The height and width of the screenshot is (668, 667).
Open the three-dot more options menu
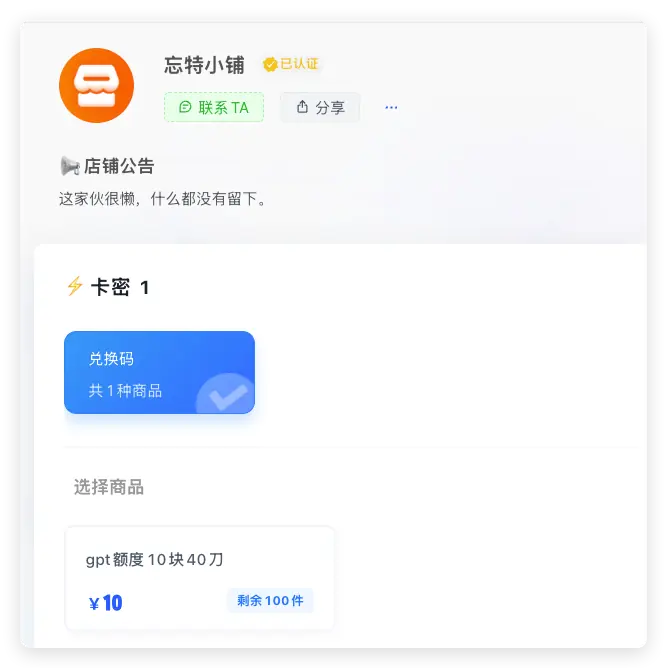[x=391, y=107]
